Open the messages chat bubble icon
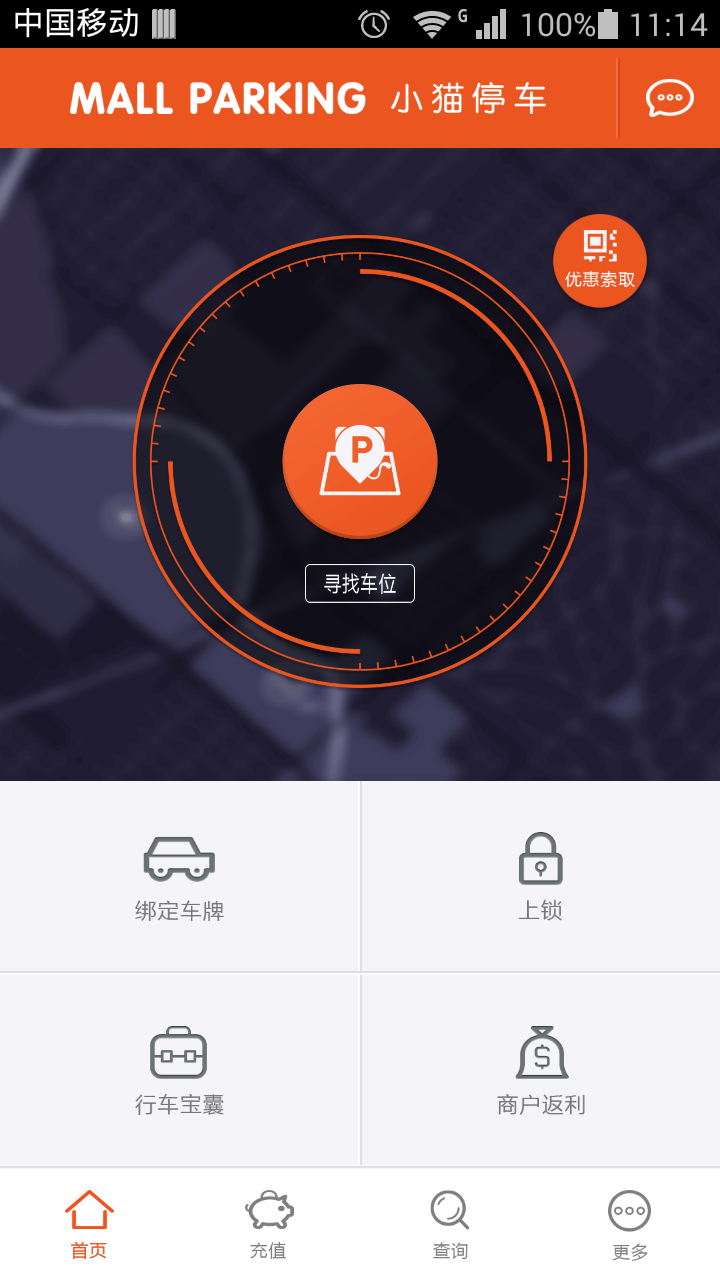Viewport: 720px width, 1280px height. tap(669, 98)
